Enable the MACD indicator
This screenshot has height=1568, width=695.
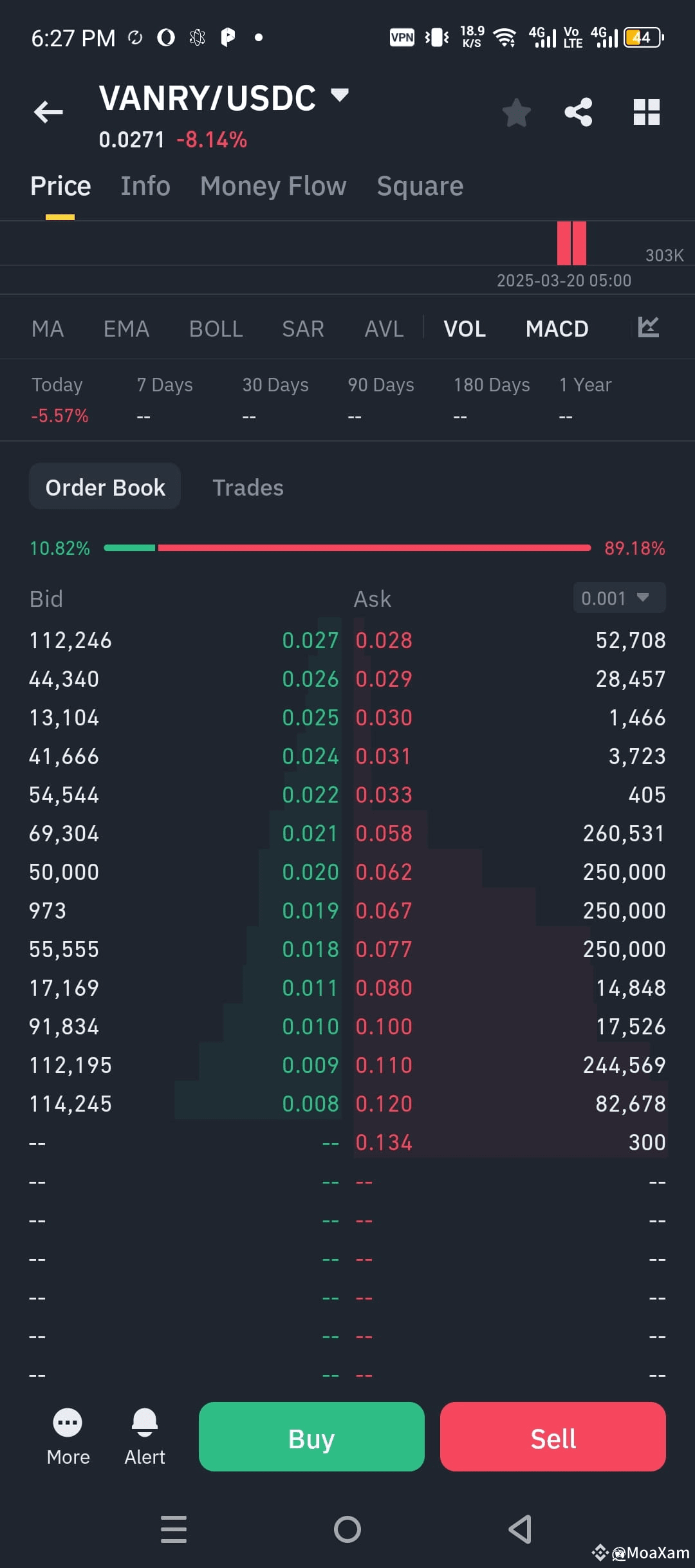556,328
